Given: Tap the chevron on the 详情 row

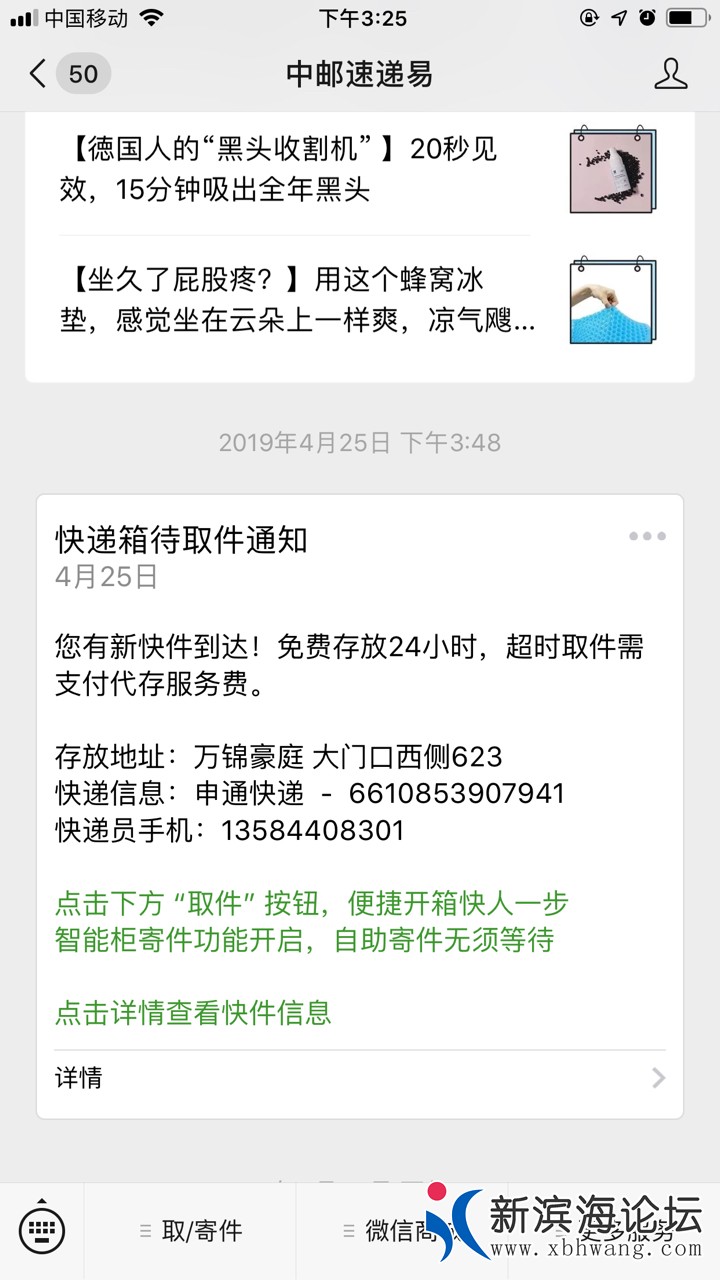Looking at the screenshot, I should point(658,1078).
